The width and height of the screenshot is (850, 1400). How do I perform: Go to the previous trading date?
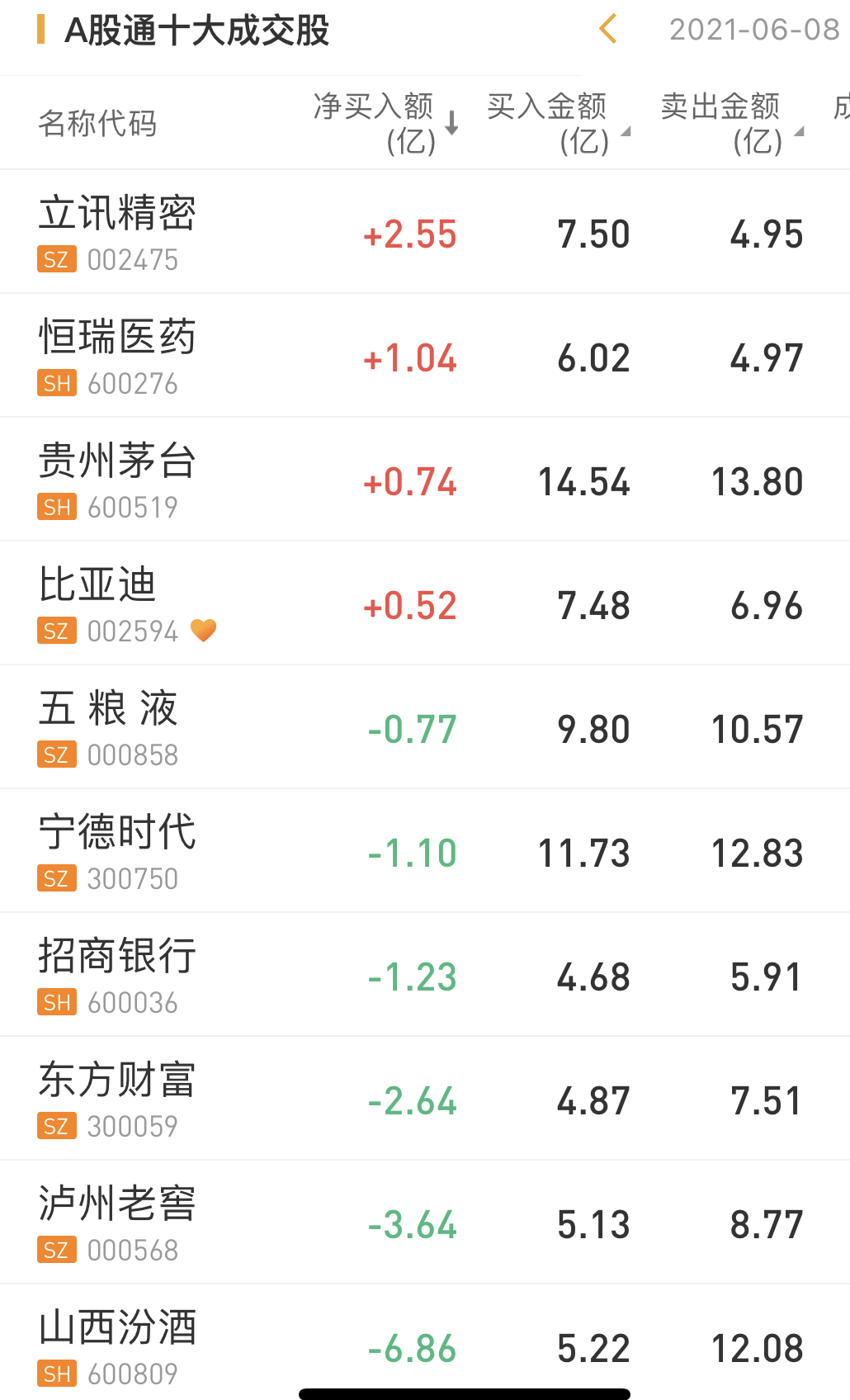pos(608,30)
